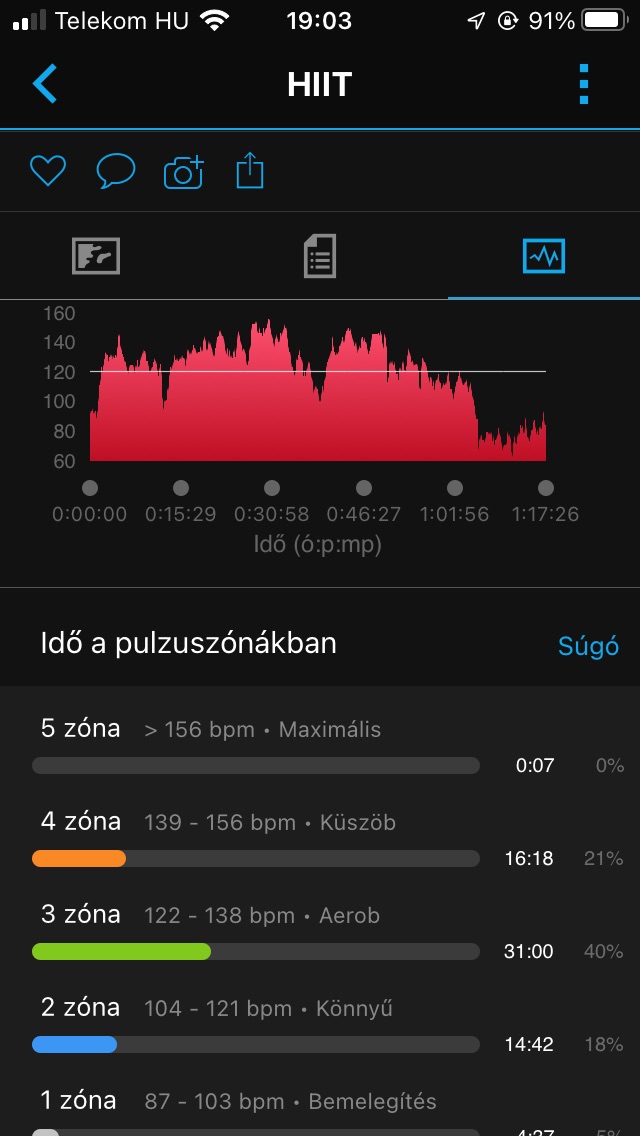Viewport: 640px width, 1136px height.
Task: Share this activity
Action: point(250,172)
